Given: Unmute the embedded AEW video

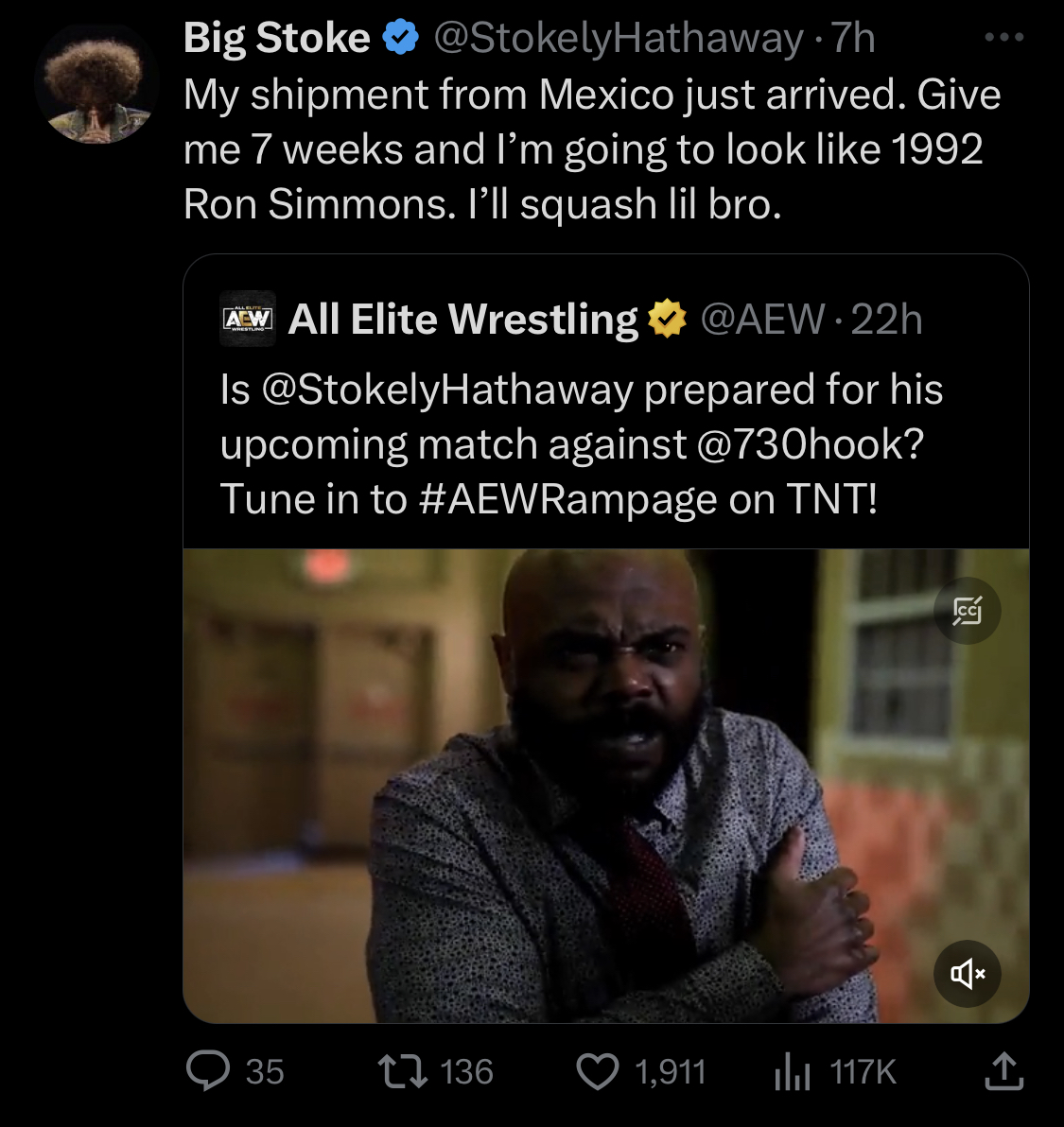Looking at the screenshot, I should coord(967,973).
